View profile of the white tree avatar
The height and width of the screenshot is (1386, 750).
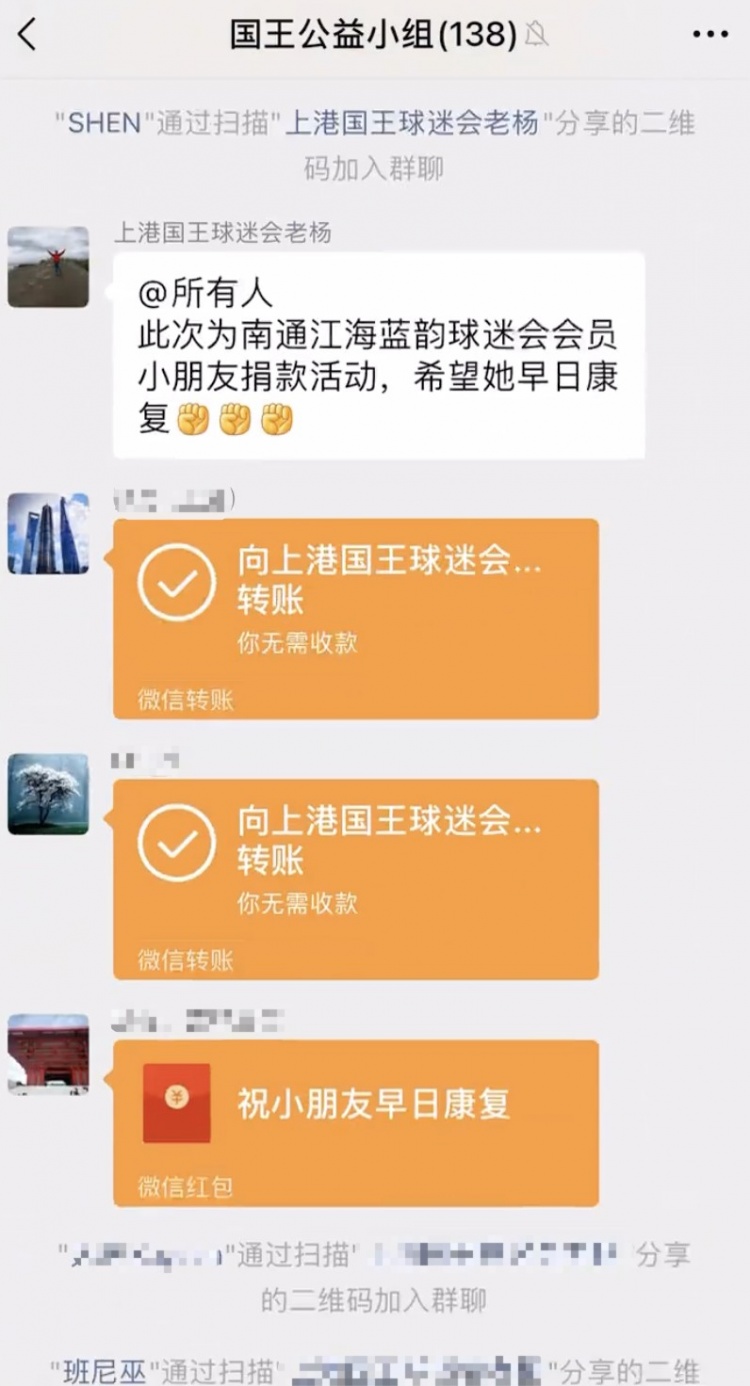(48, 794)
